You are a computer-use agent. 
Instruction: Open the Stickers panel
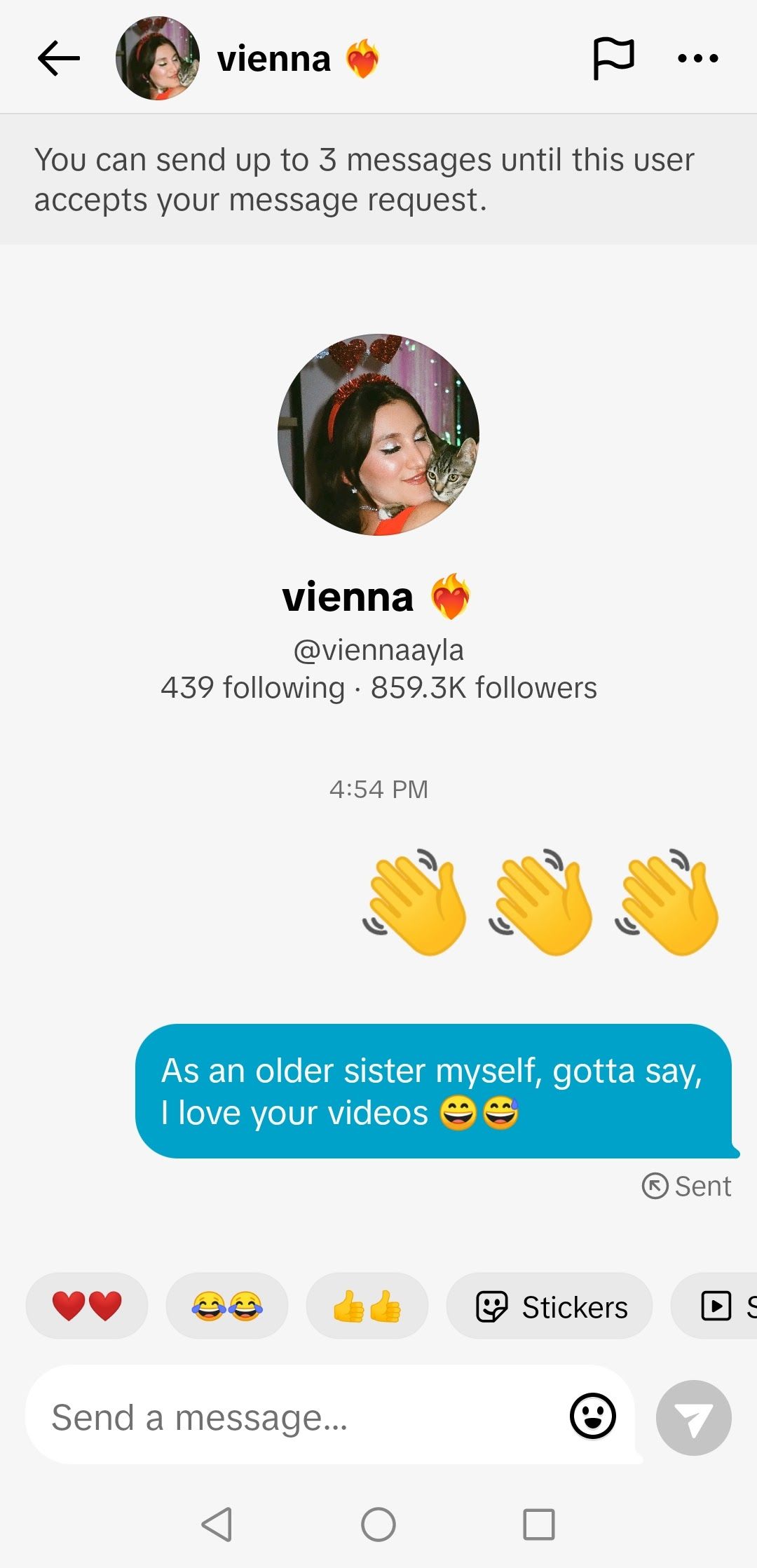click(x=550, y=1305)
